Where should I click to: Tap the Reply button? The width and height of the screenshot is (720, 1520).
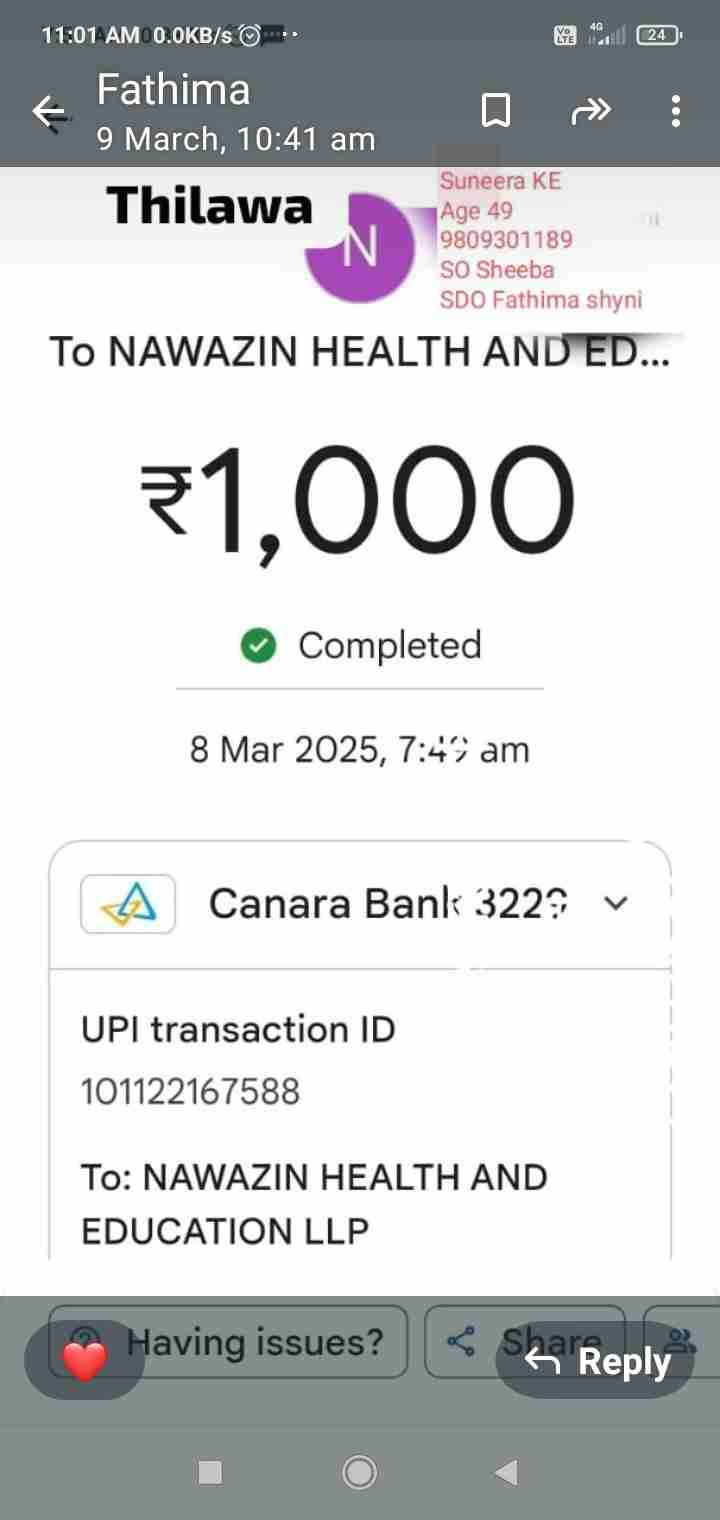596,1360
